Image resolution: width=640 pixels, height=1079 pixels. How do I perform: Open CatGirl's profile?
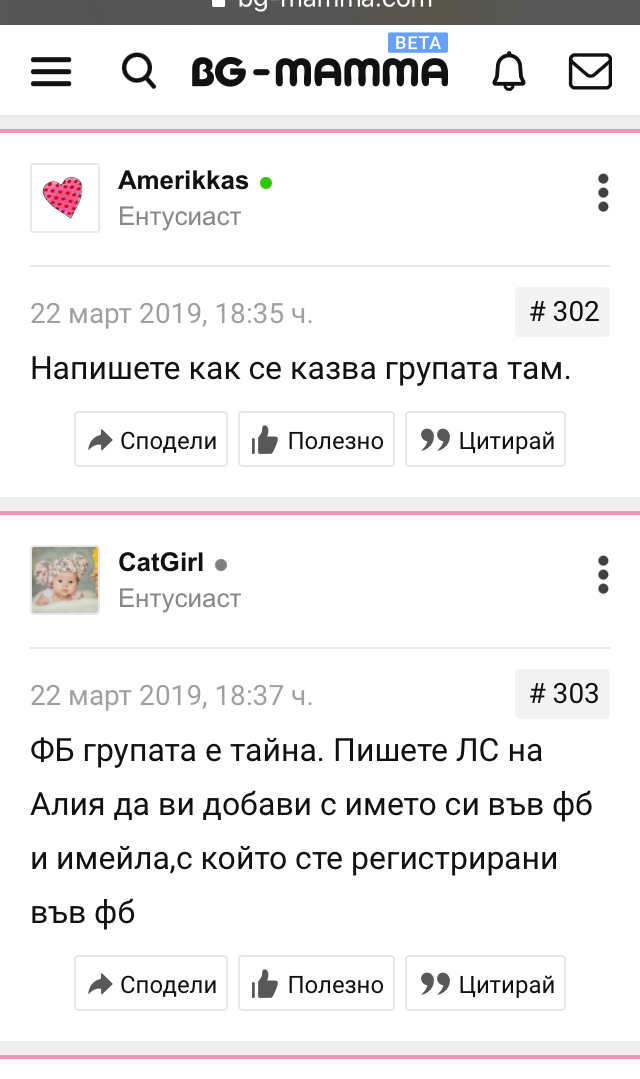pos(161,563)
